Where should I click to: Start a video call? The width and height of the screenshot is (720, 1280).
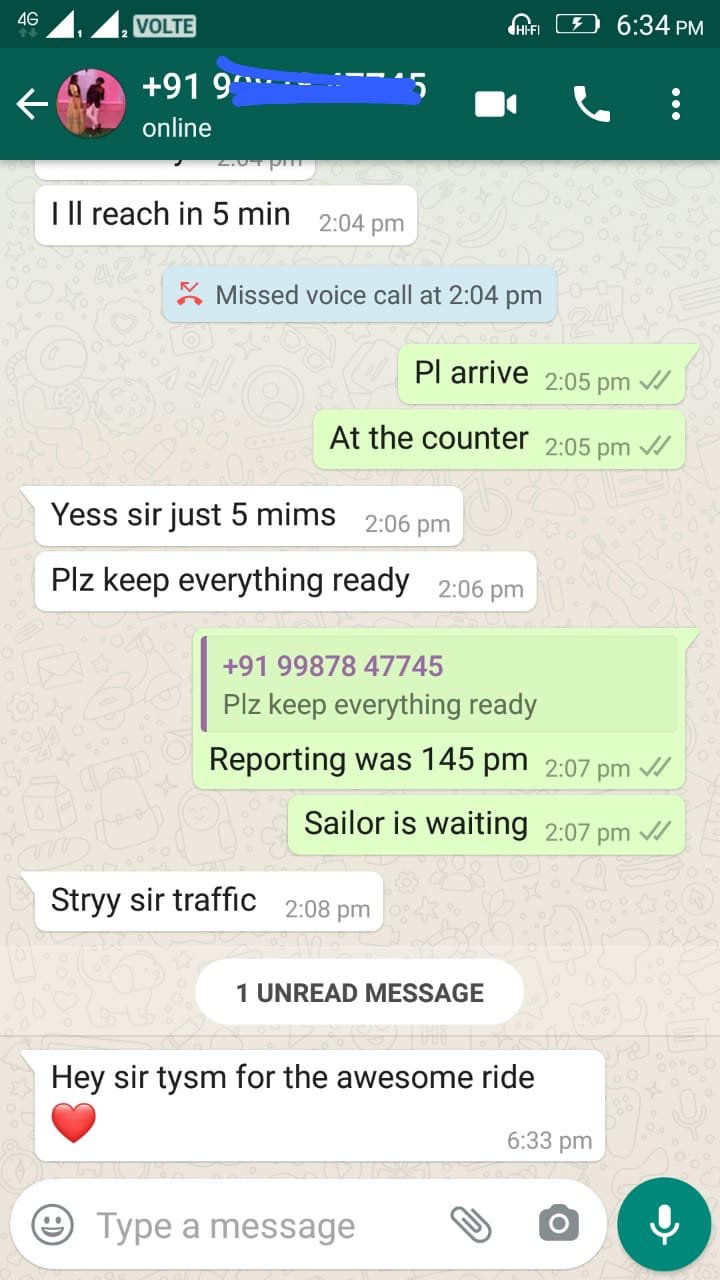(496, 104)
